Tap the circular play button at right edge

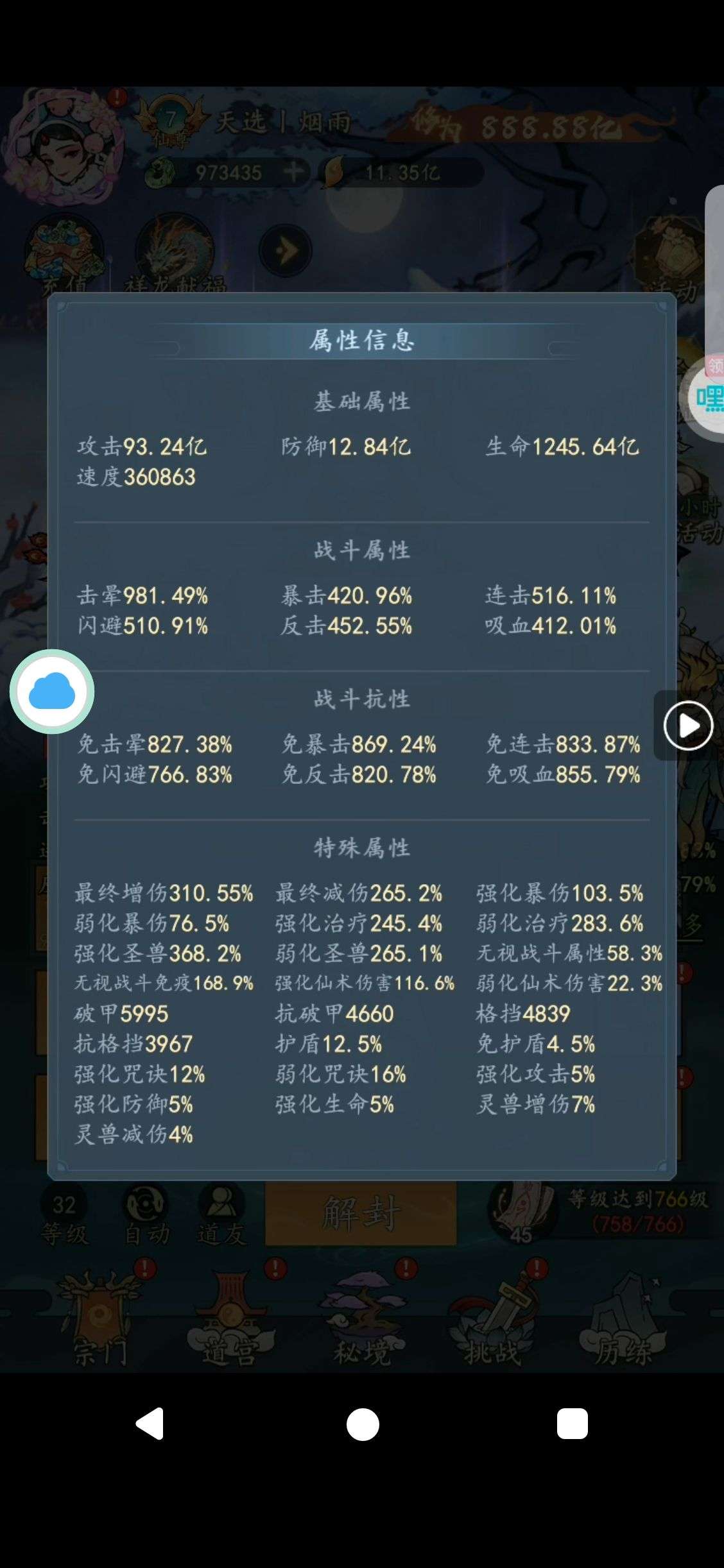688,726
